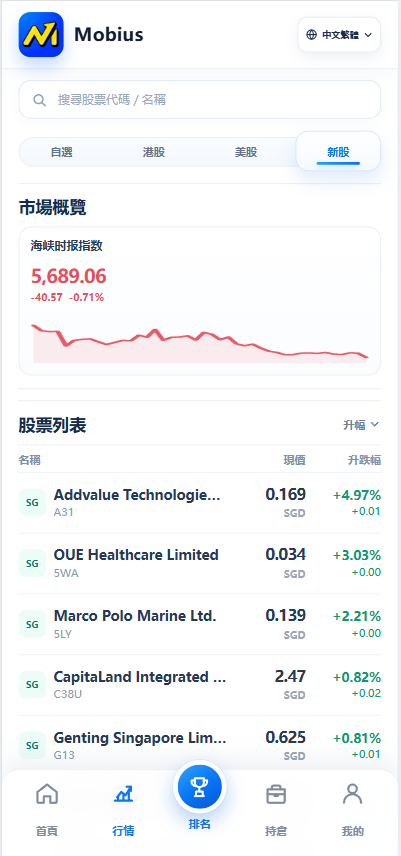Expand the 升幅 sort dropdown
Viewport: 401px width, 856px height.
point(361,425)
